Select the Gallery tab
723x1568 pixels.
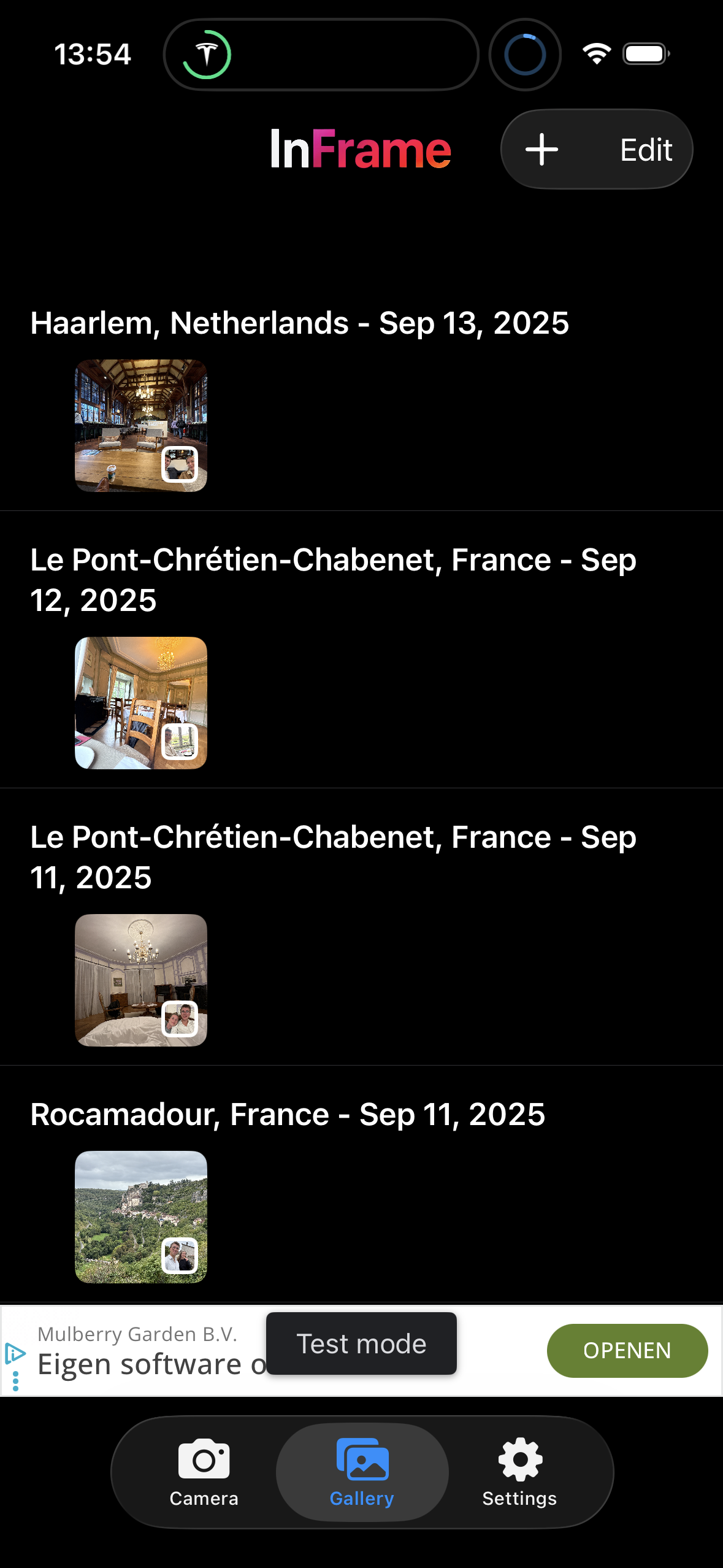pyautogui.click(x=362, y=1471)
